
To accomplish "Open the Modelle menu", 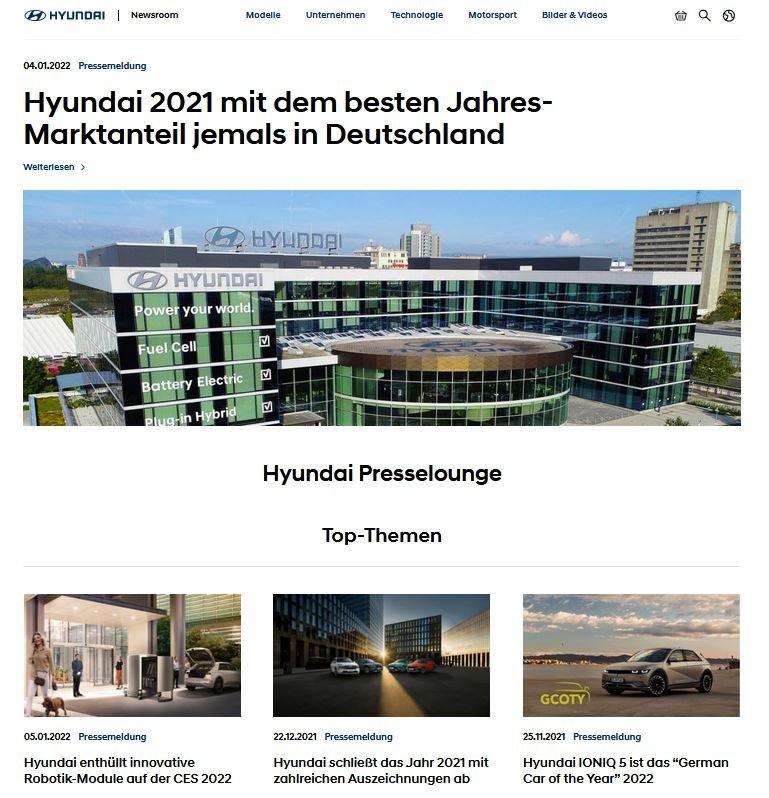I will 263,15.
